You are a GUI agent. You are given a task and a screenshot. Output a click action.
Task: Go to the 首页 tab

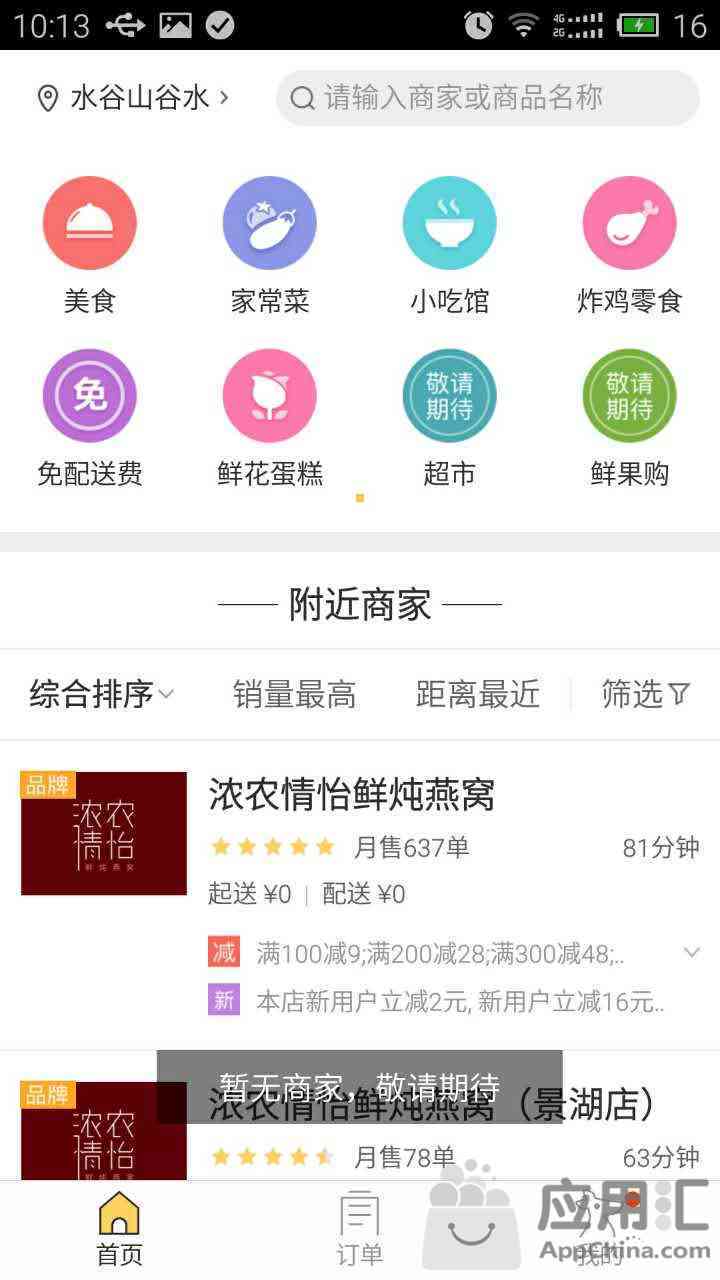point(119,1230)
